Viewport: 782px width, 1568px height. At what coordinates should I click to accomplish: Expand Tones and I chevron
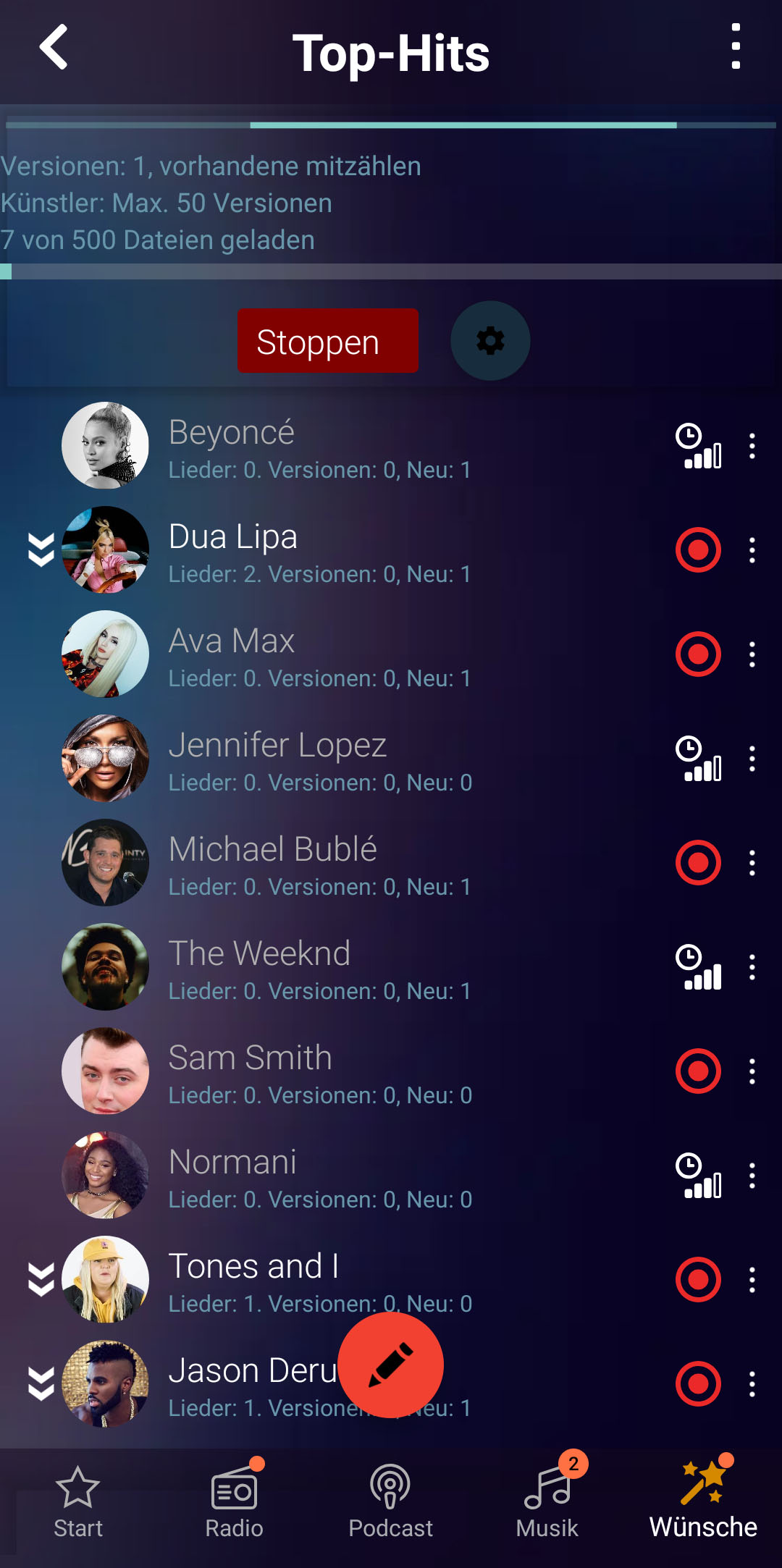pyautogui.click(x=41, y=1280)
